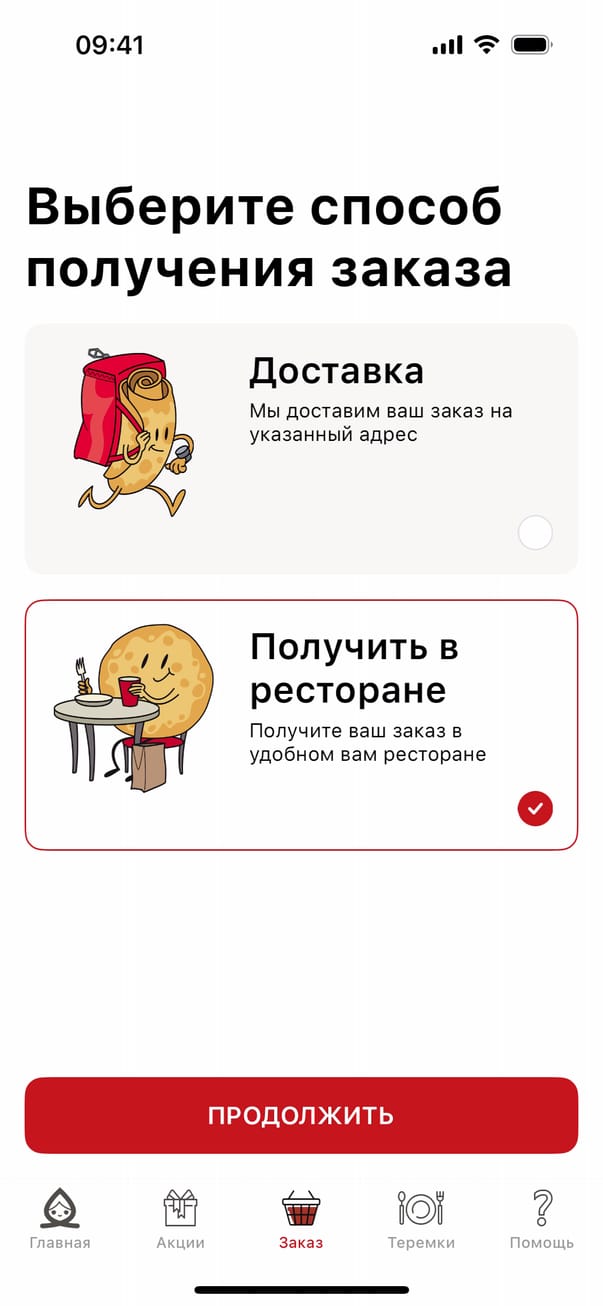
Task: Open the Теремки restaurants tab
Action: [421, 1220]
